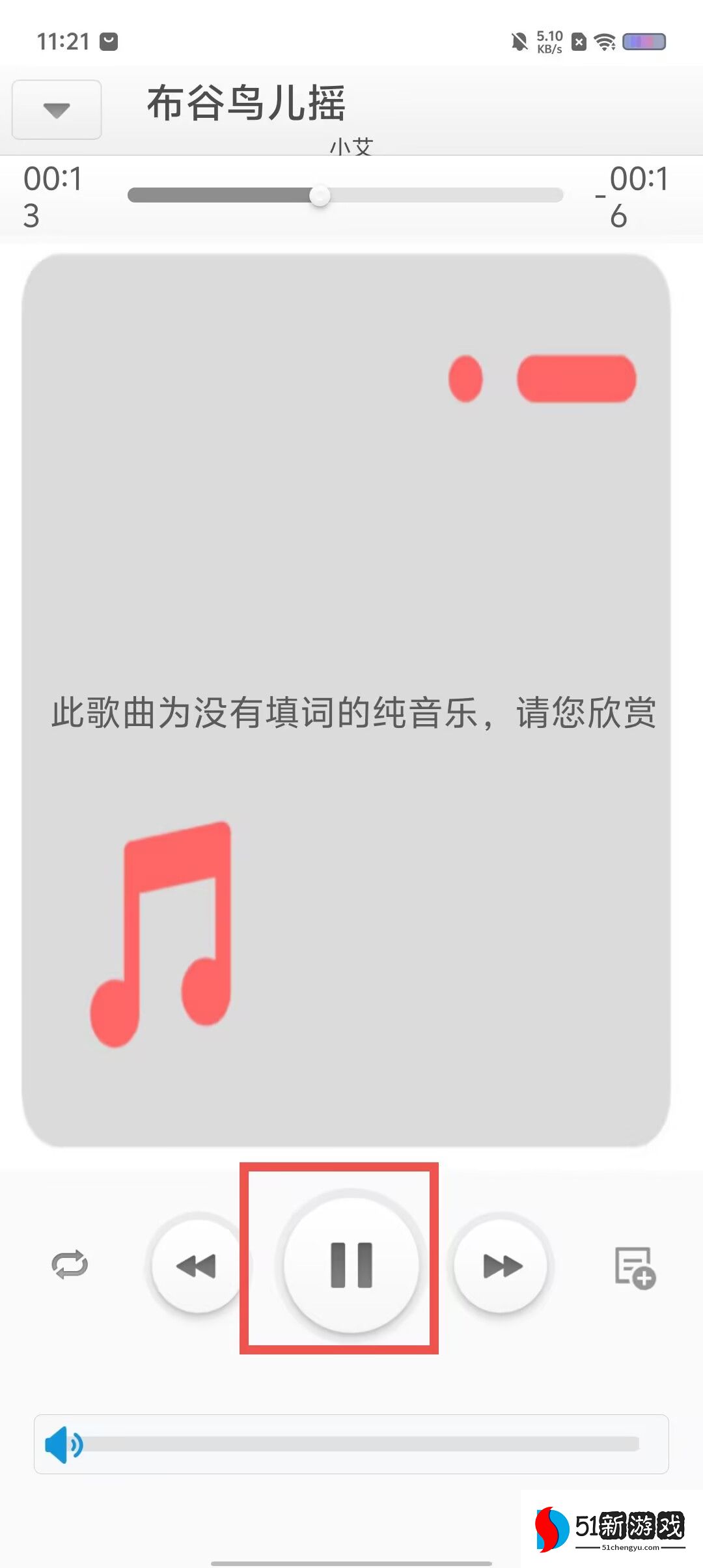This screenshot has width=703, height=1568.
Task: Collapse the player with the dropdown arrow
Action: [57, 109]
